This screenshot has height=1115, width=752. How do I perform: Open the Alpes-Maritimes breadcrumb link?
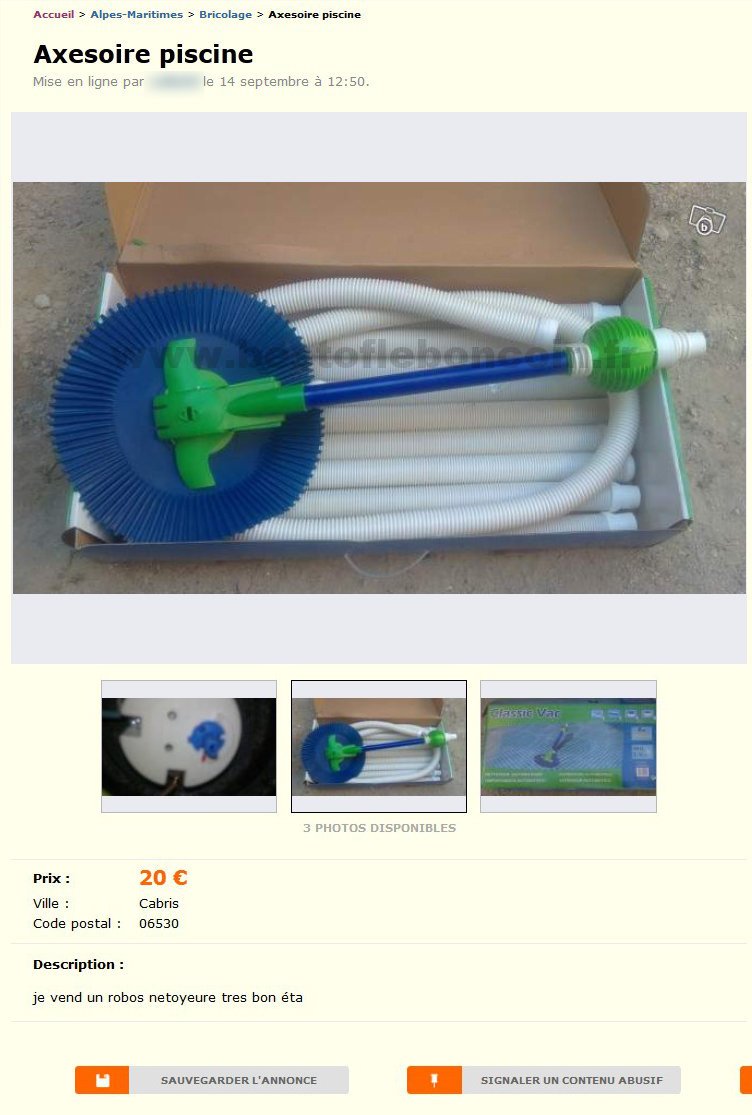pyautogui.click(x=136, y=15)
